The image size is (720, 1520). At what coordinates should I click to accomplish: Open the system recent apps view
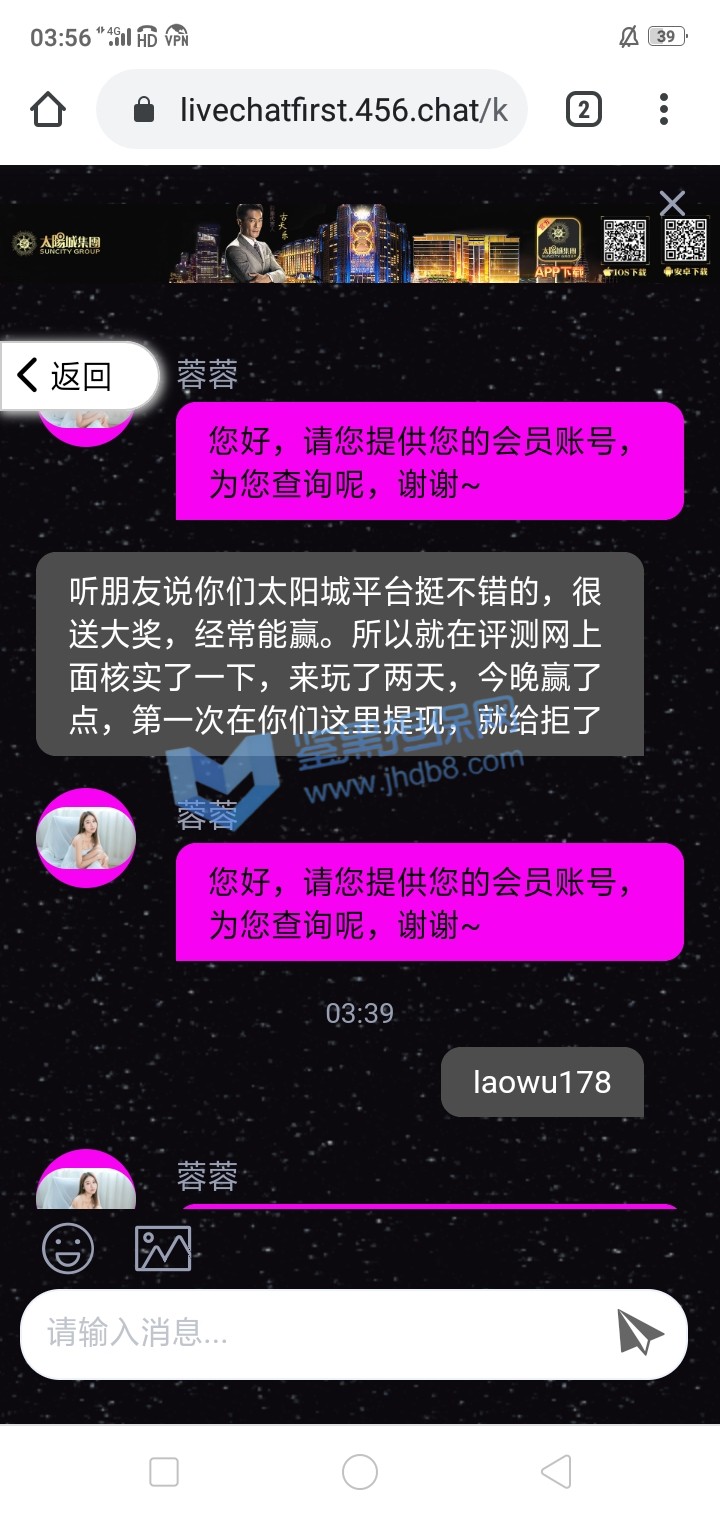pos(164,1472)
